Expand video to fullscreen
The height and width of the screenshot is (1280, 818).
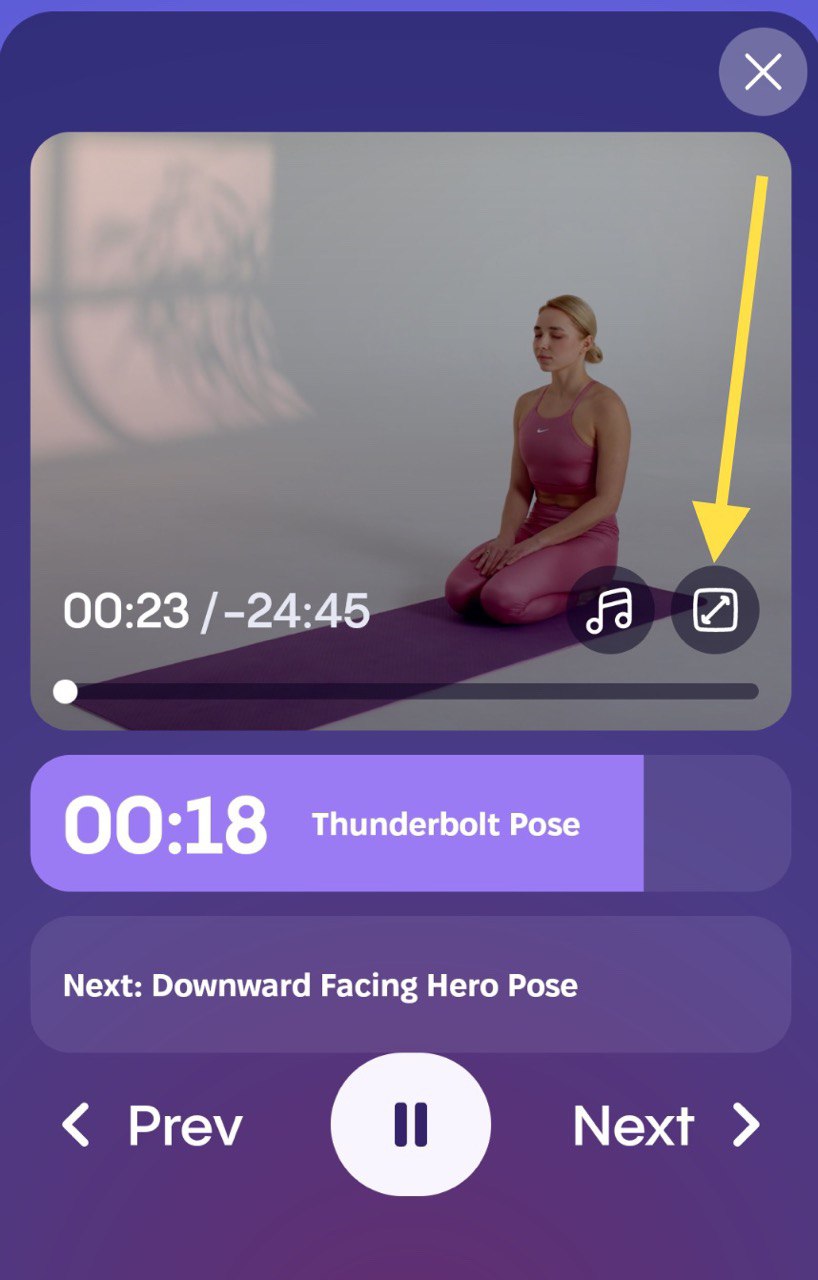coord(715,610)
